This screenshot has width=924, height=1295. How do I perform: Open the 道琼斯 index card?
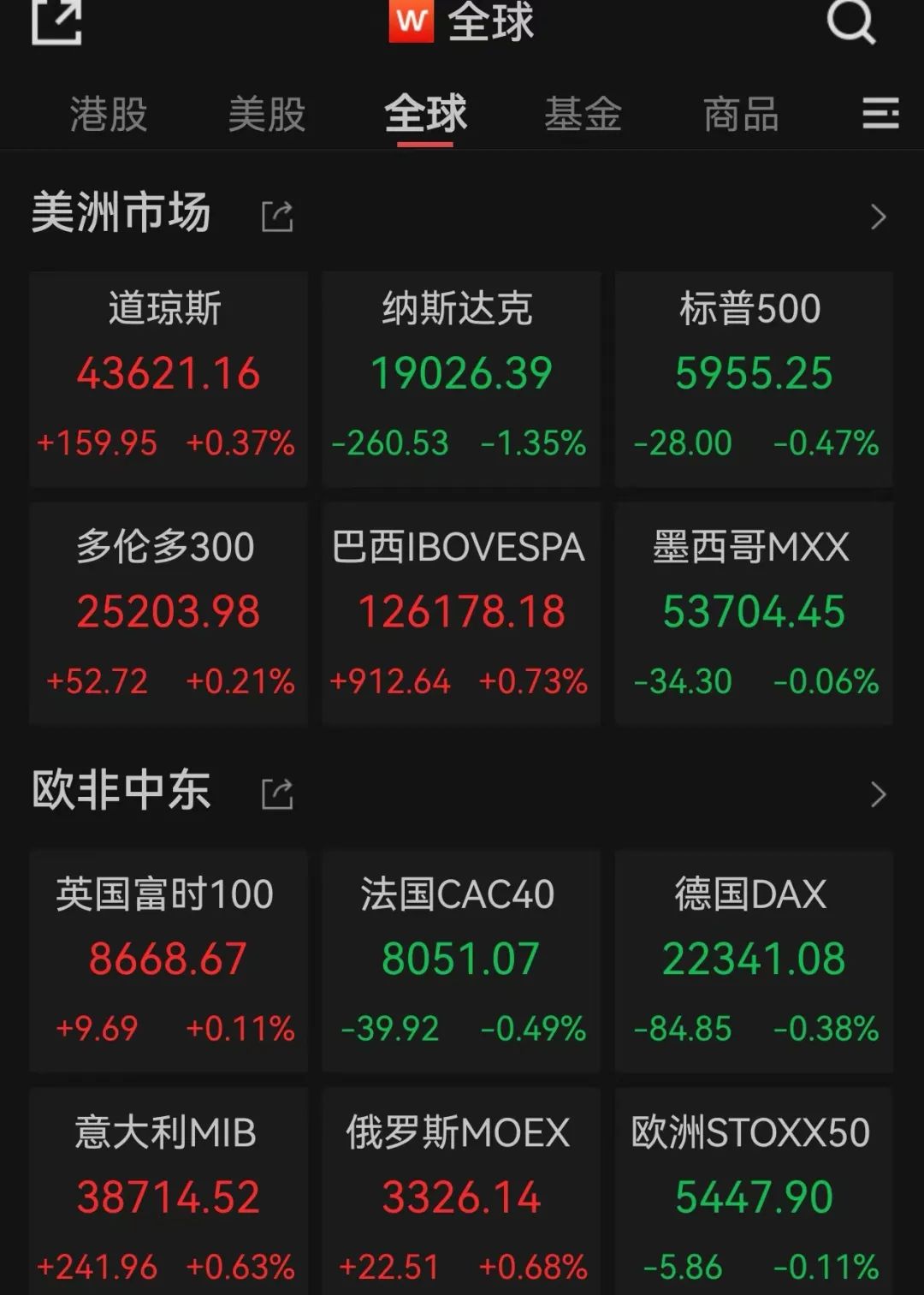tap(168, 379)
